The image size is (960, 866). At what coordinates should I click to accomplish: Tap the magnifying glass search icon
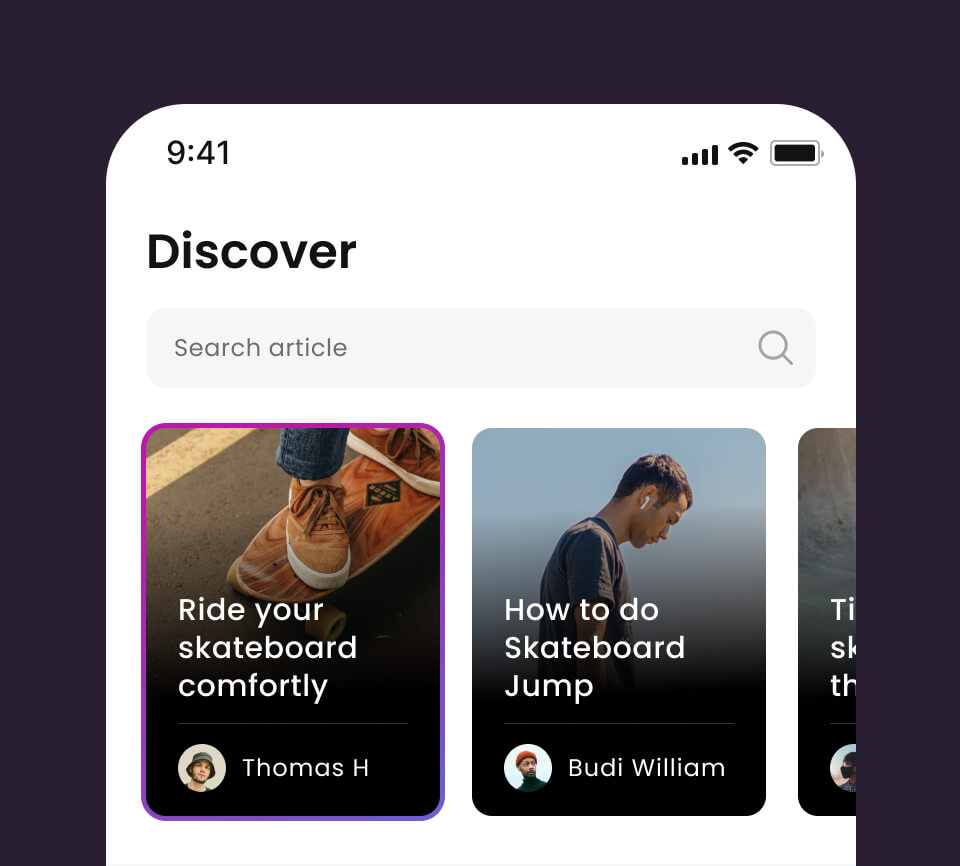pos(775,348)
